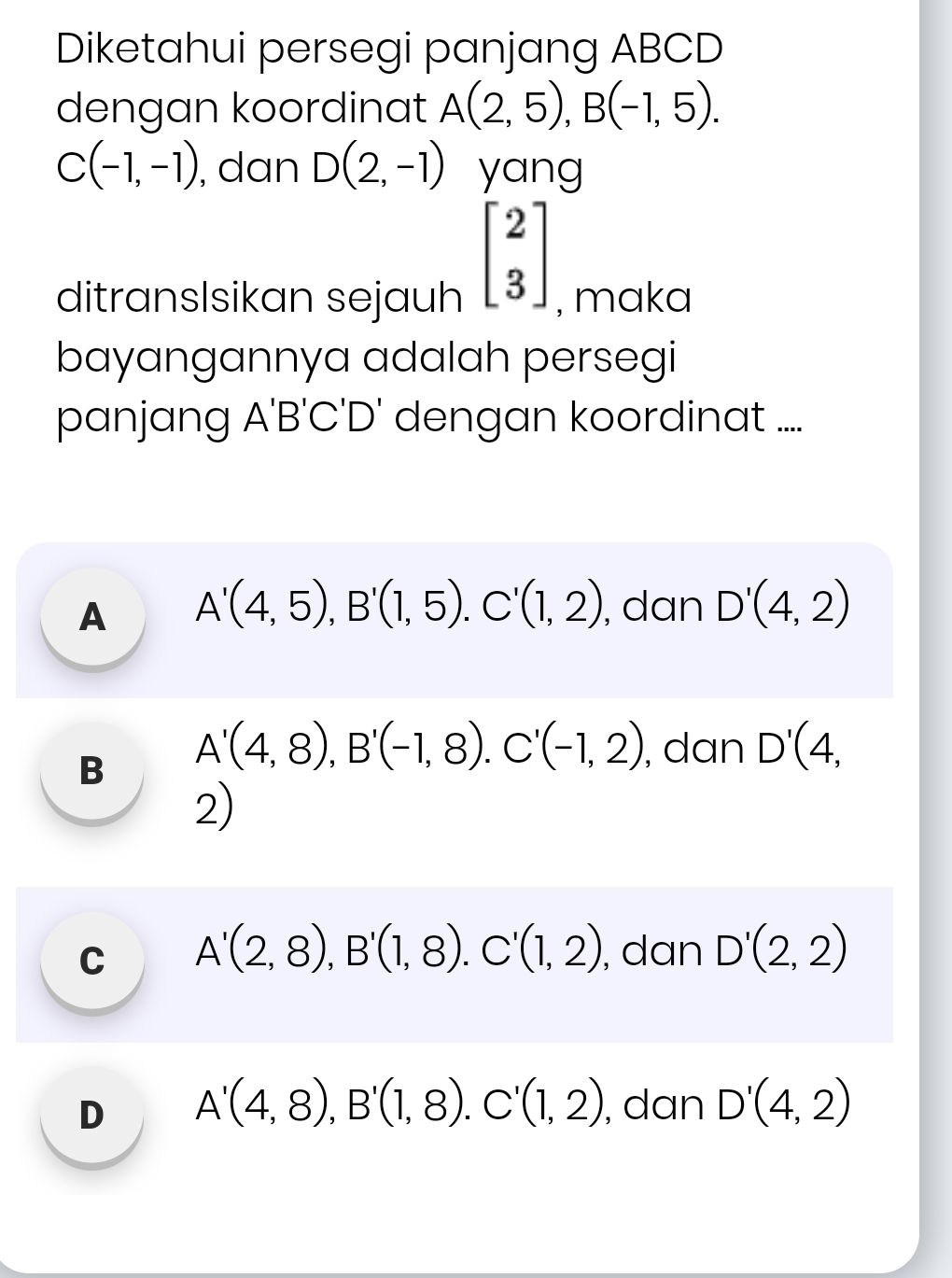The width and height of the screenshot is (952, 1278).
Task: Click the shaded option A answer panel
Action: point(454,615)
